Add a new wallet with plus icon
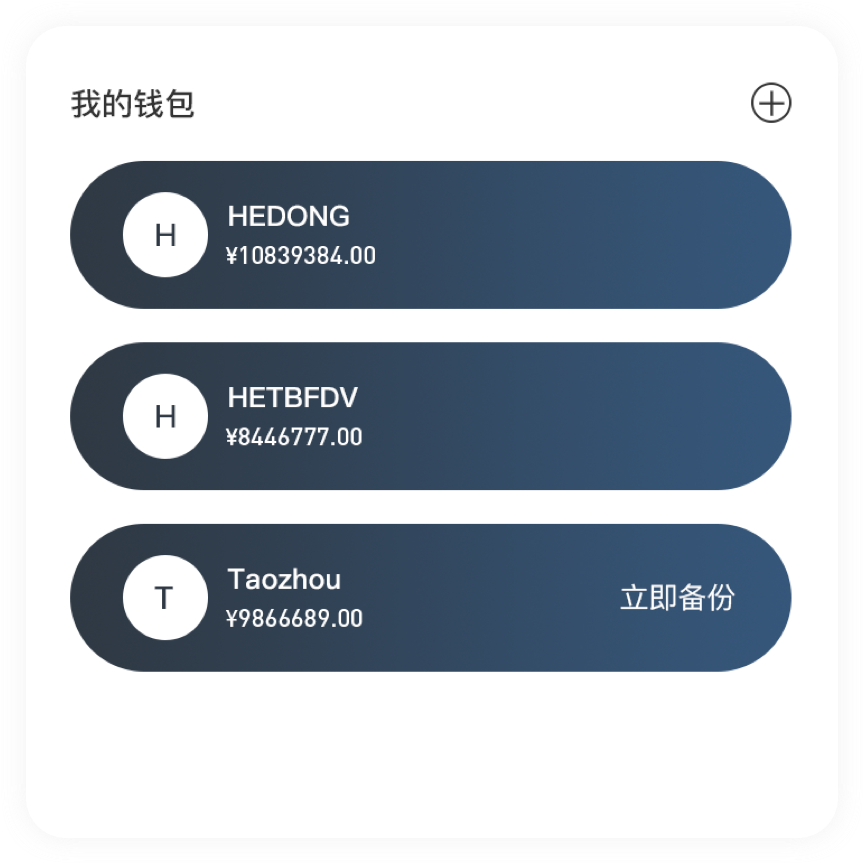This screenshot has height=864, width=864. (x=771, y=103)
